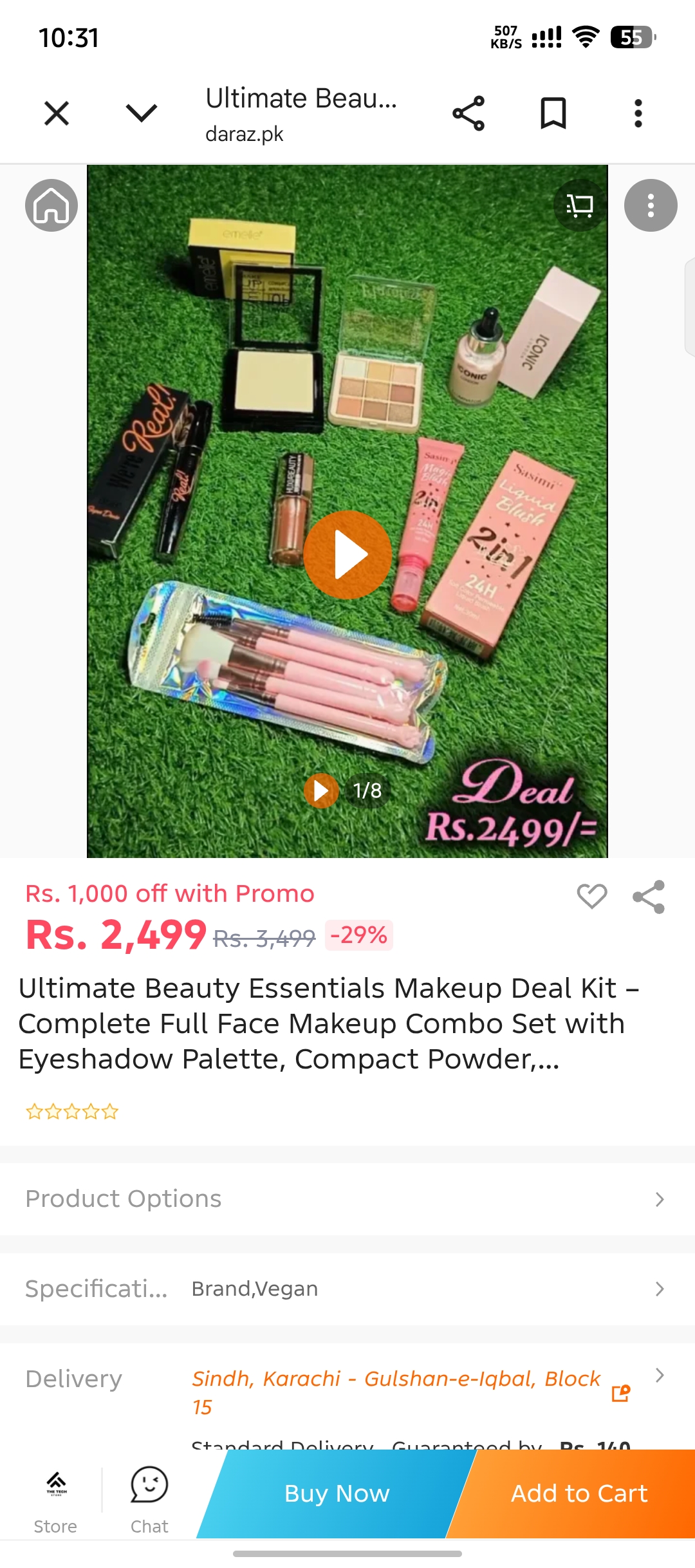Close the in-app browser tab
This screenshot has height=1568, width=695.
(x=57, y=114)
